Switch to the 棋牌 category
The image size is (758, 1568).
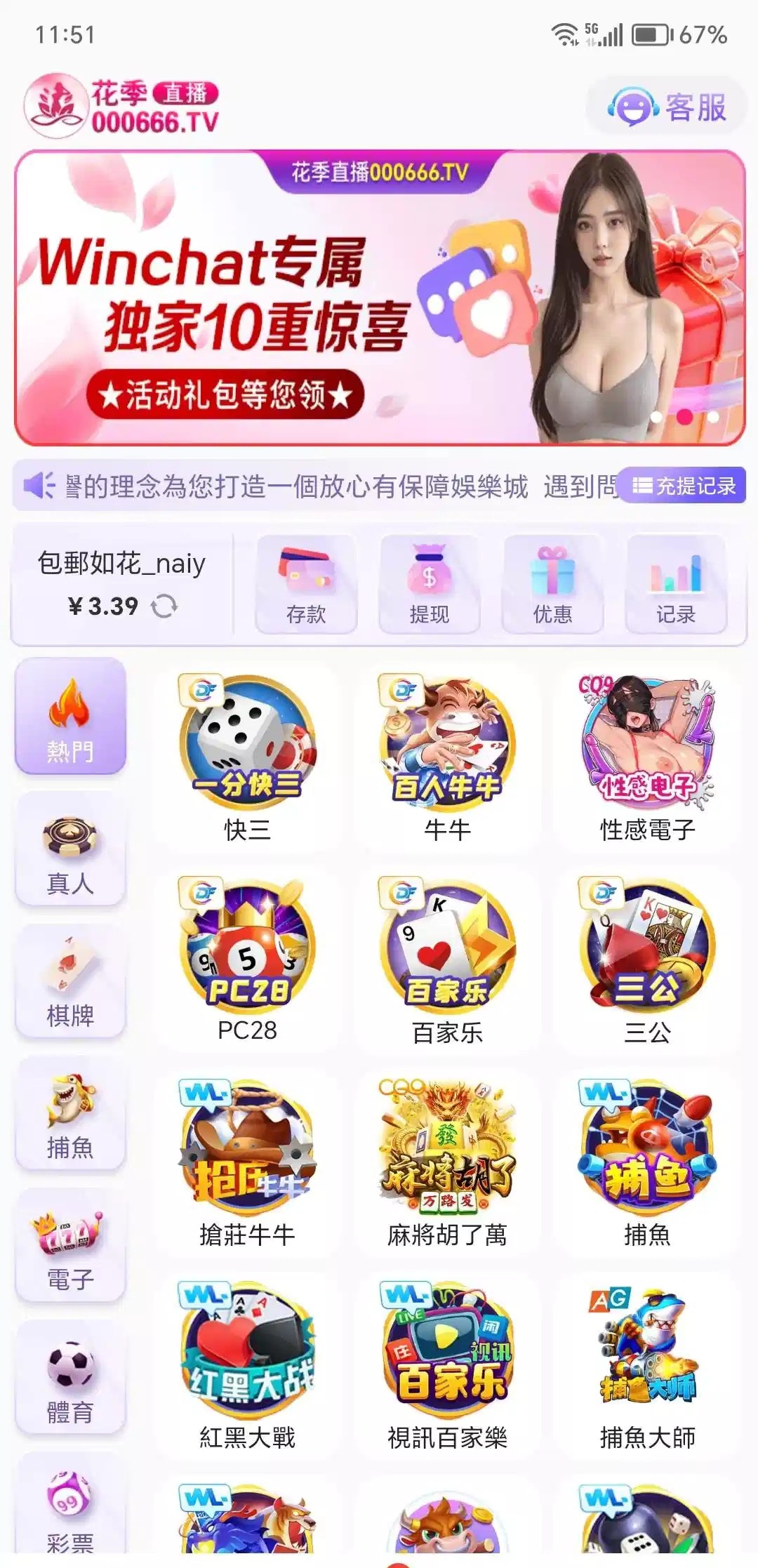[x=70, y=981]
